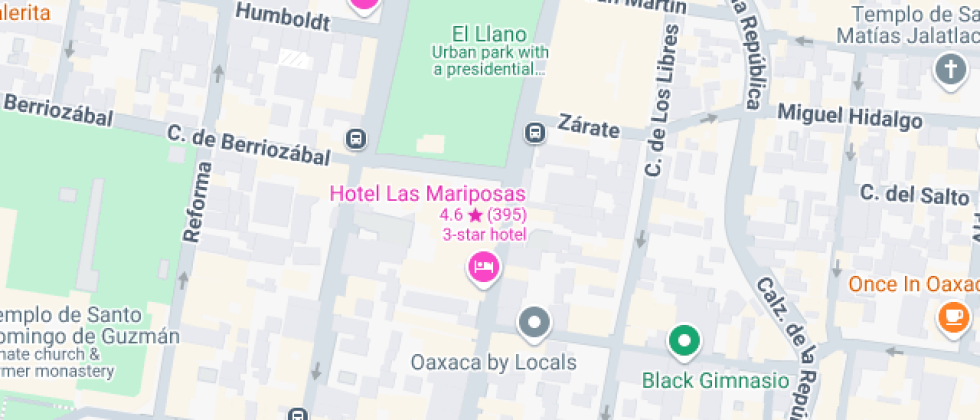The image size is (980, 420).
Task: Open the Oaxaca by Locals marker
Action: [x=535, y=323]
